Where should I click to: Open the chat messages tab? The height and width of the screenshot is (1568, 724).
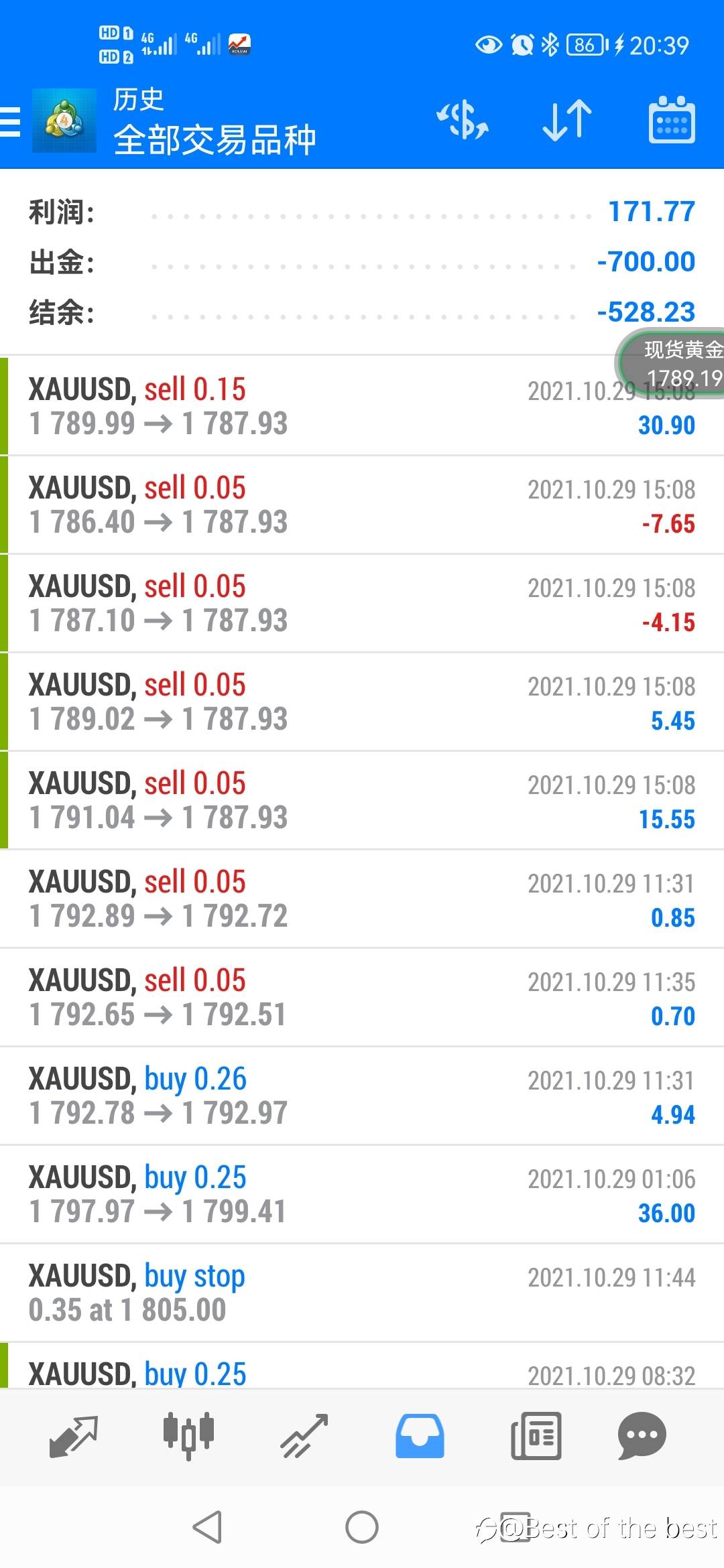click(x=642, y=1436)
